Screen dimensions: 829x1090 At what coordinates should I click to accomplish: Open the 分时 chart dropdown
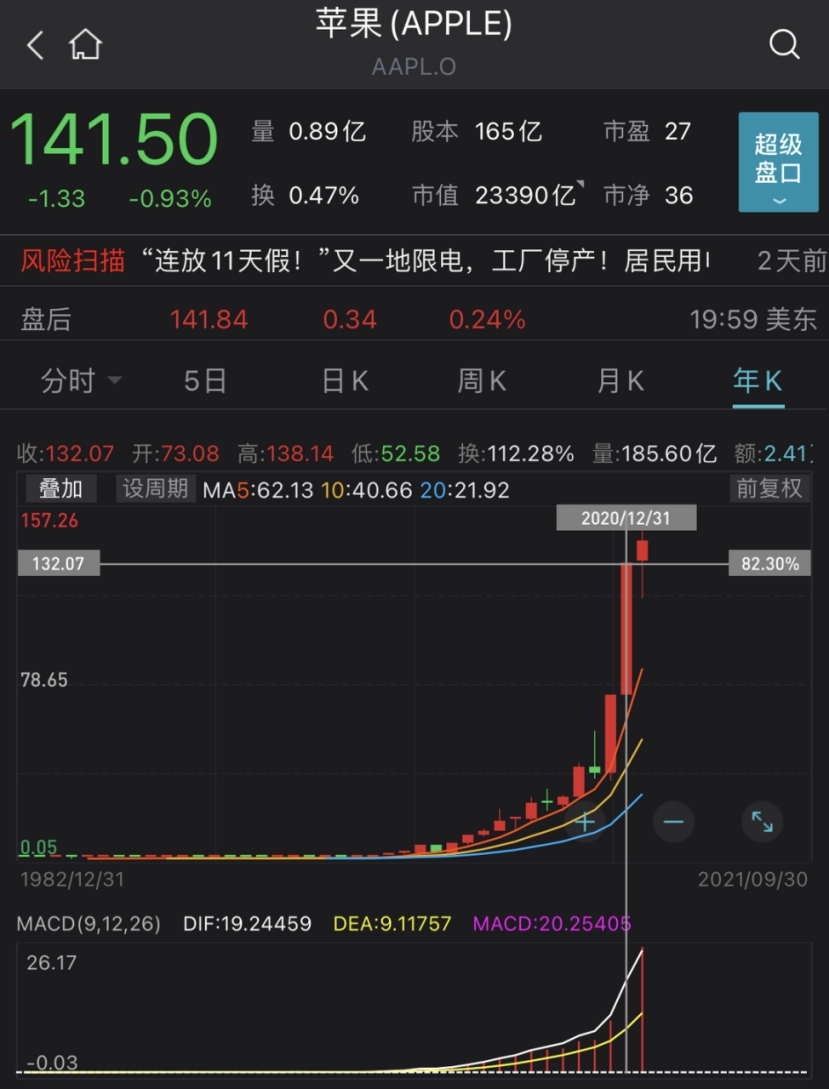click(80, 381)
